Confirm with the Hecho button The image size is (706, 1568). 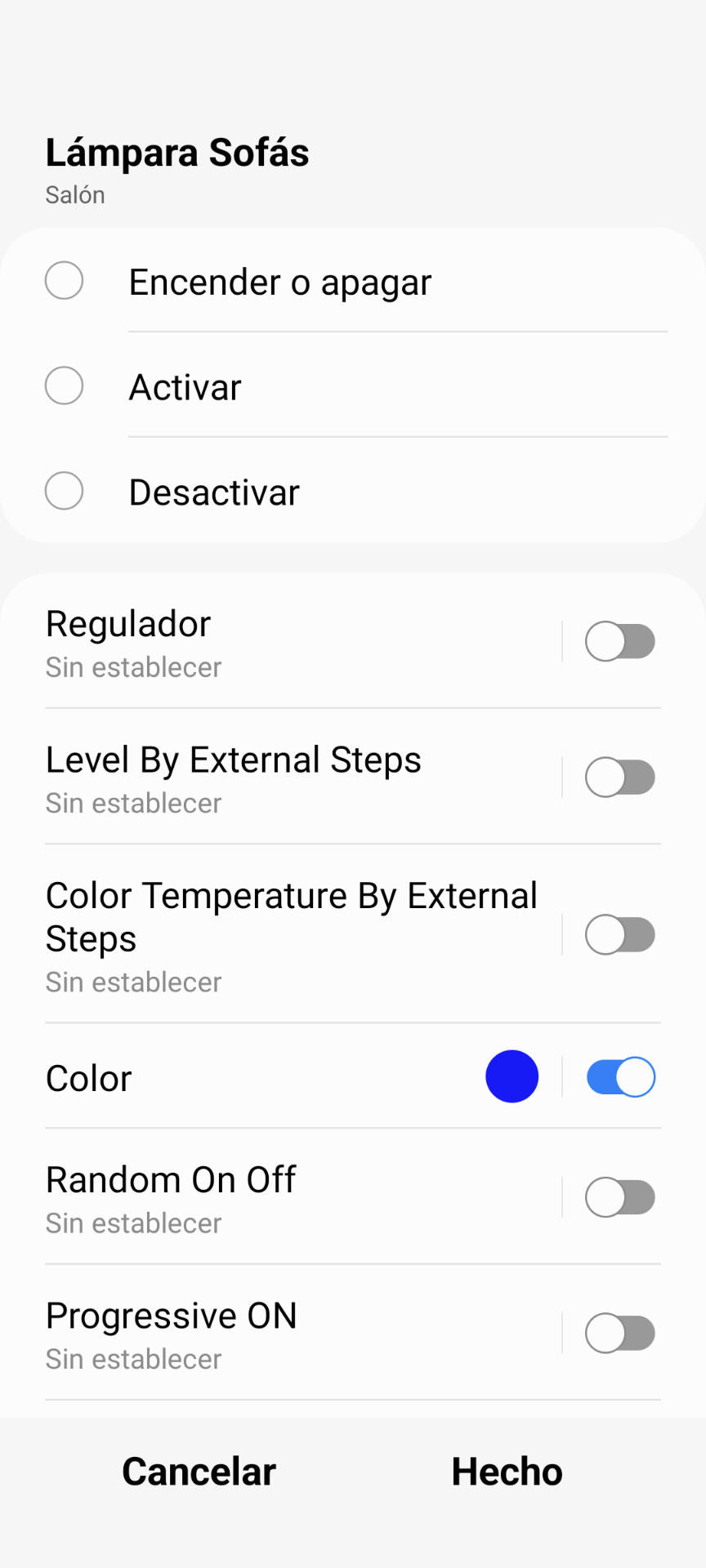pyautogui.click(x=507, y=1472)
